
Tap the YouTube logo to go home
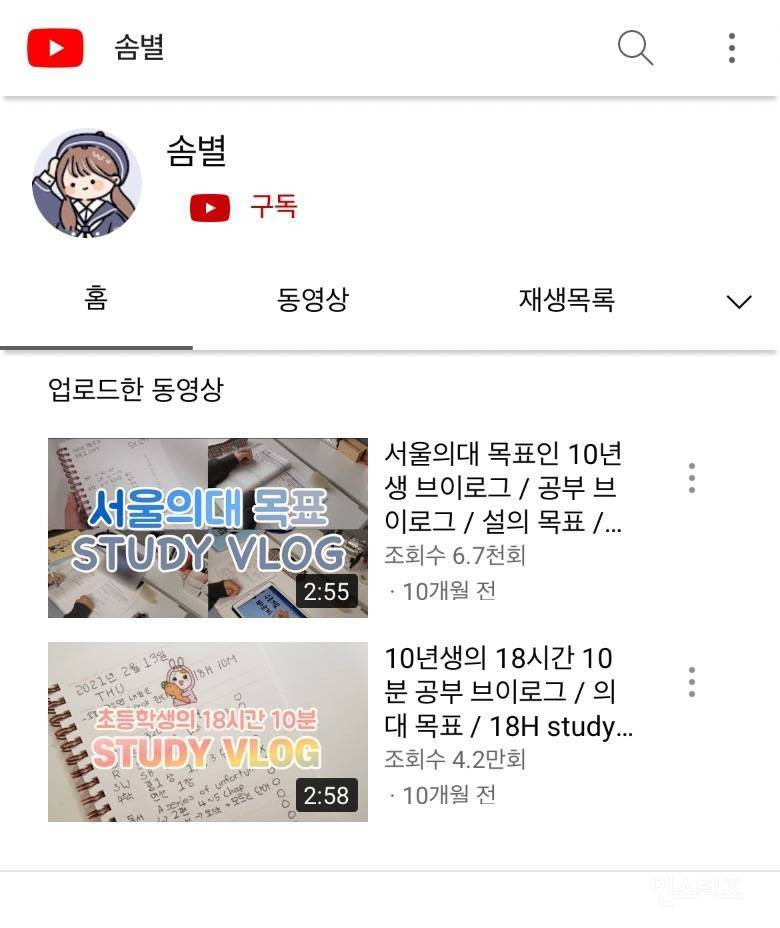click(55, 47)
